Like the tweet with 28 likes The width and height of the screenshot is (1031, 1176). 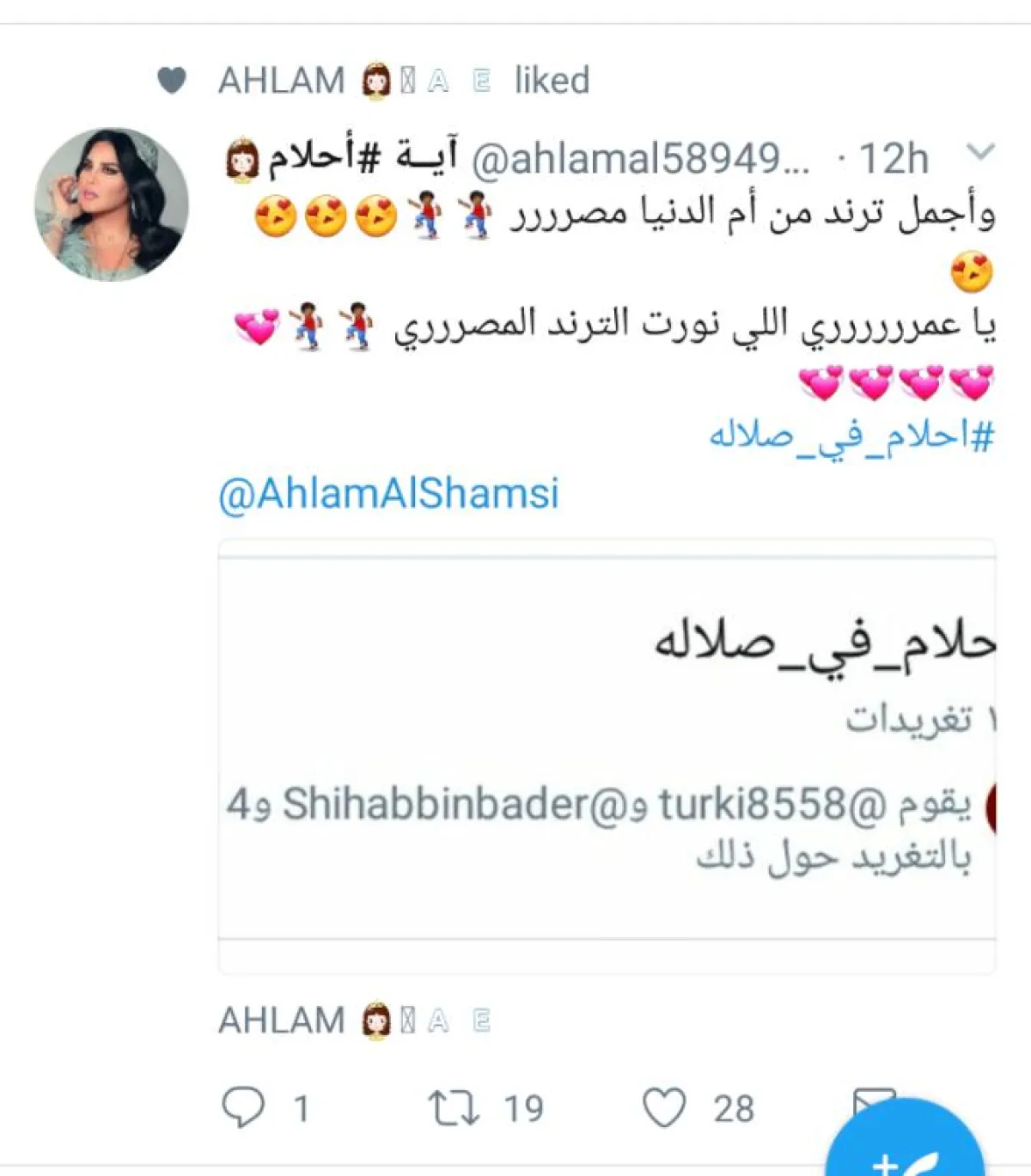[x=664, y=1106]
